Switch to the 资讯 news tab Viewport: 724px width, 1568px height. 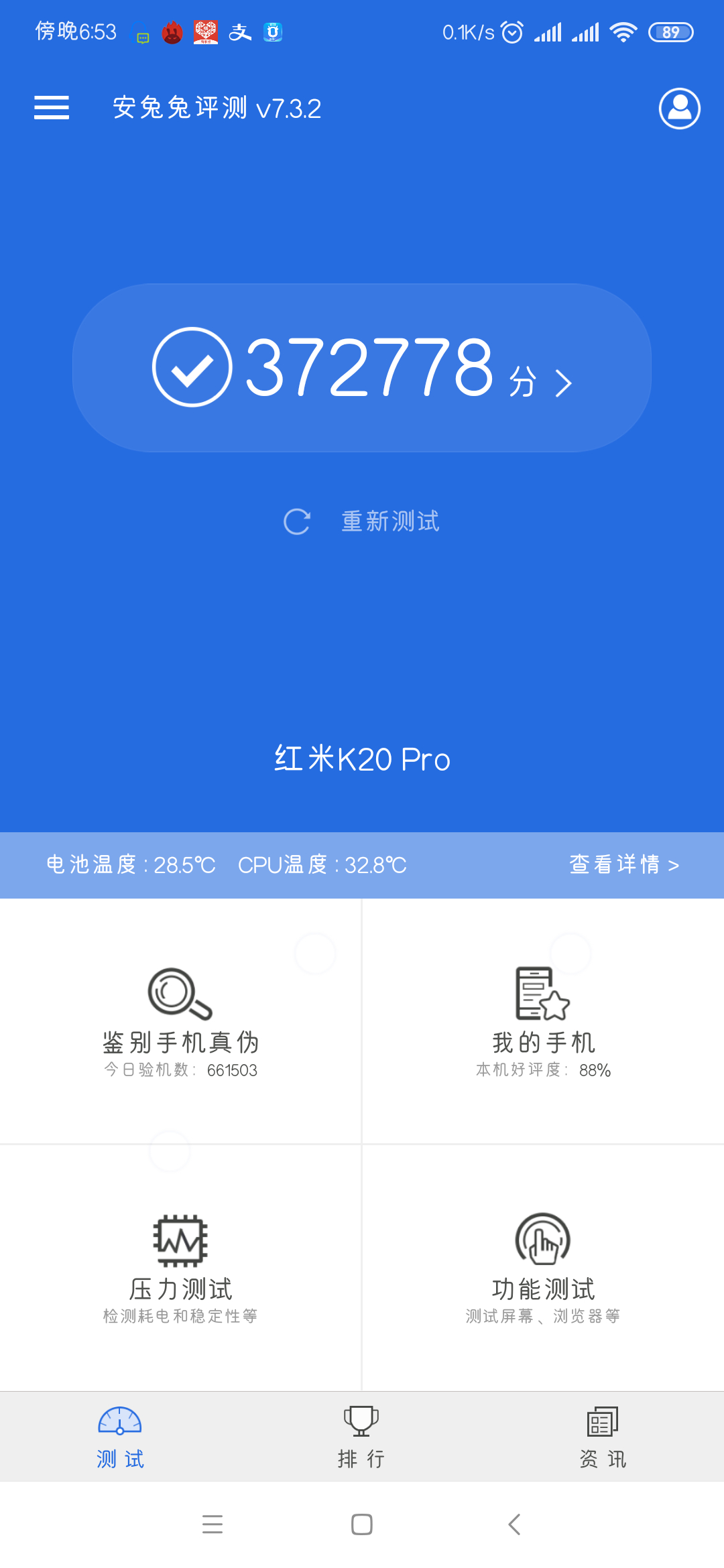click(x=603, y=1437)
